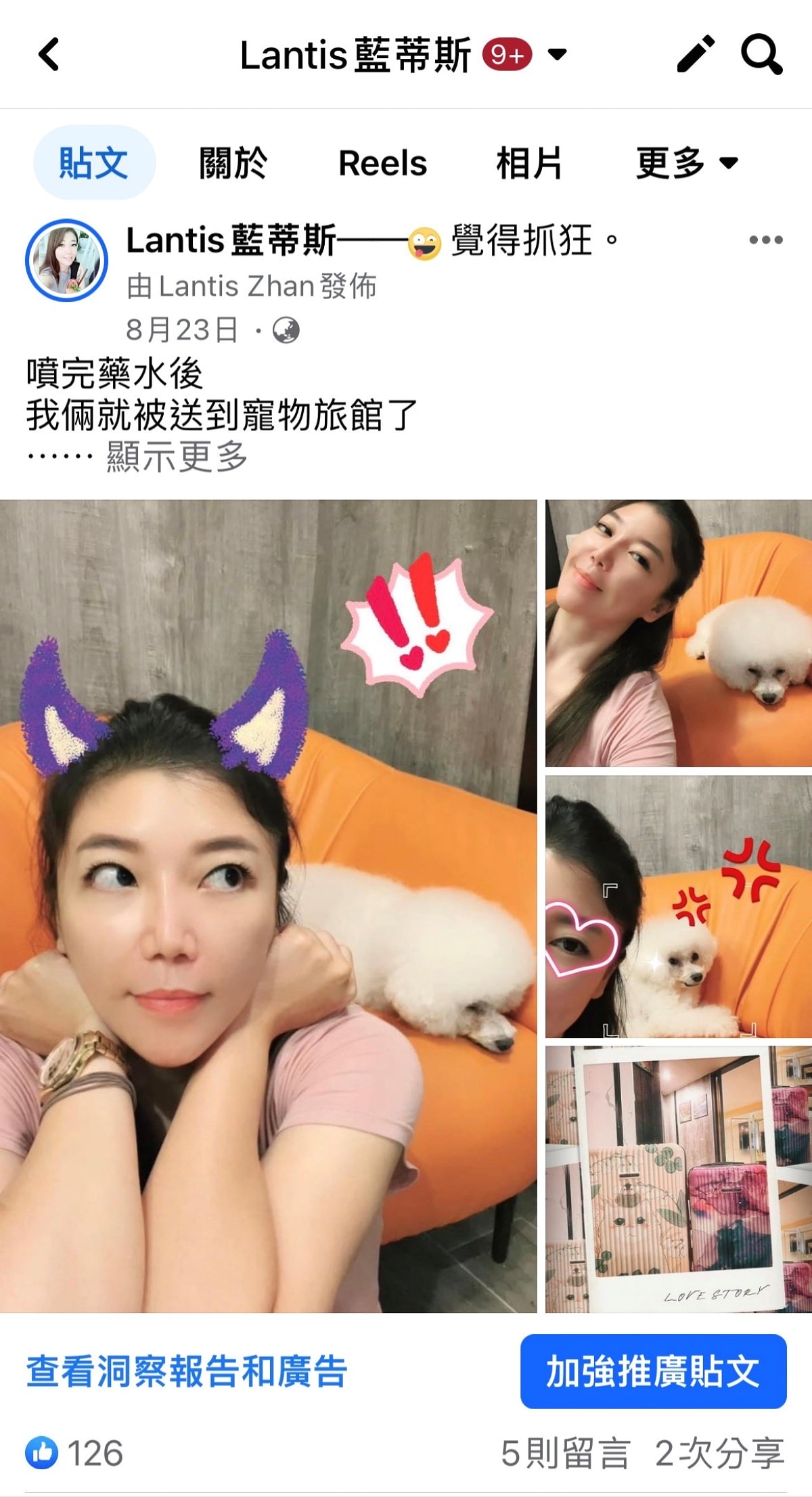Switch to the 相片 tab
Viewport: 812px width, 1497px height.
tap(529, 163)
